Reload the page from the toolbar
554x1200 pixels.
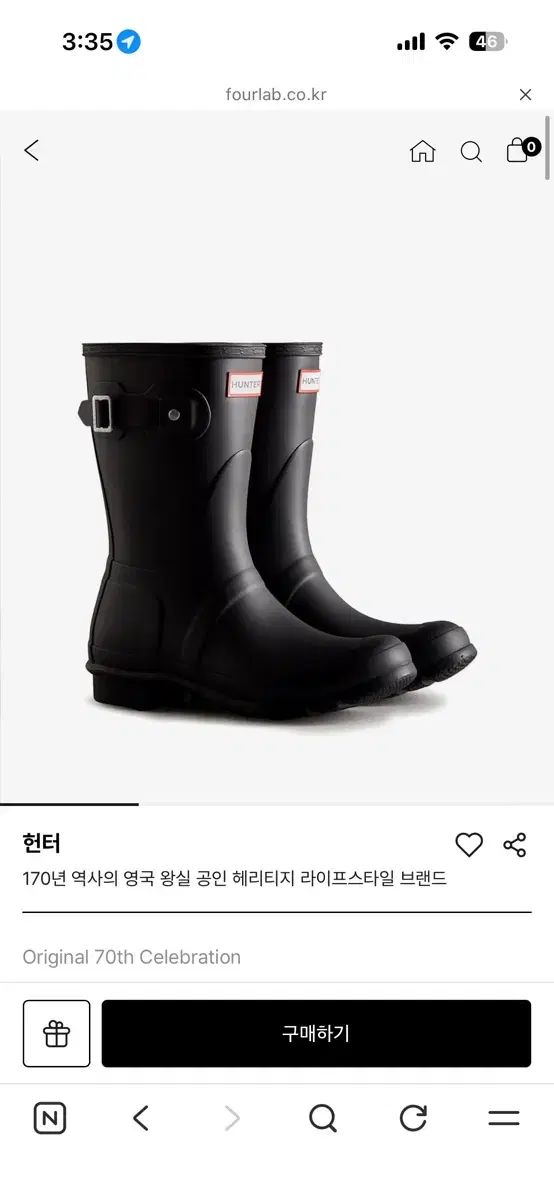(x=413, y=1118)
